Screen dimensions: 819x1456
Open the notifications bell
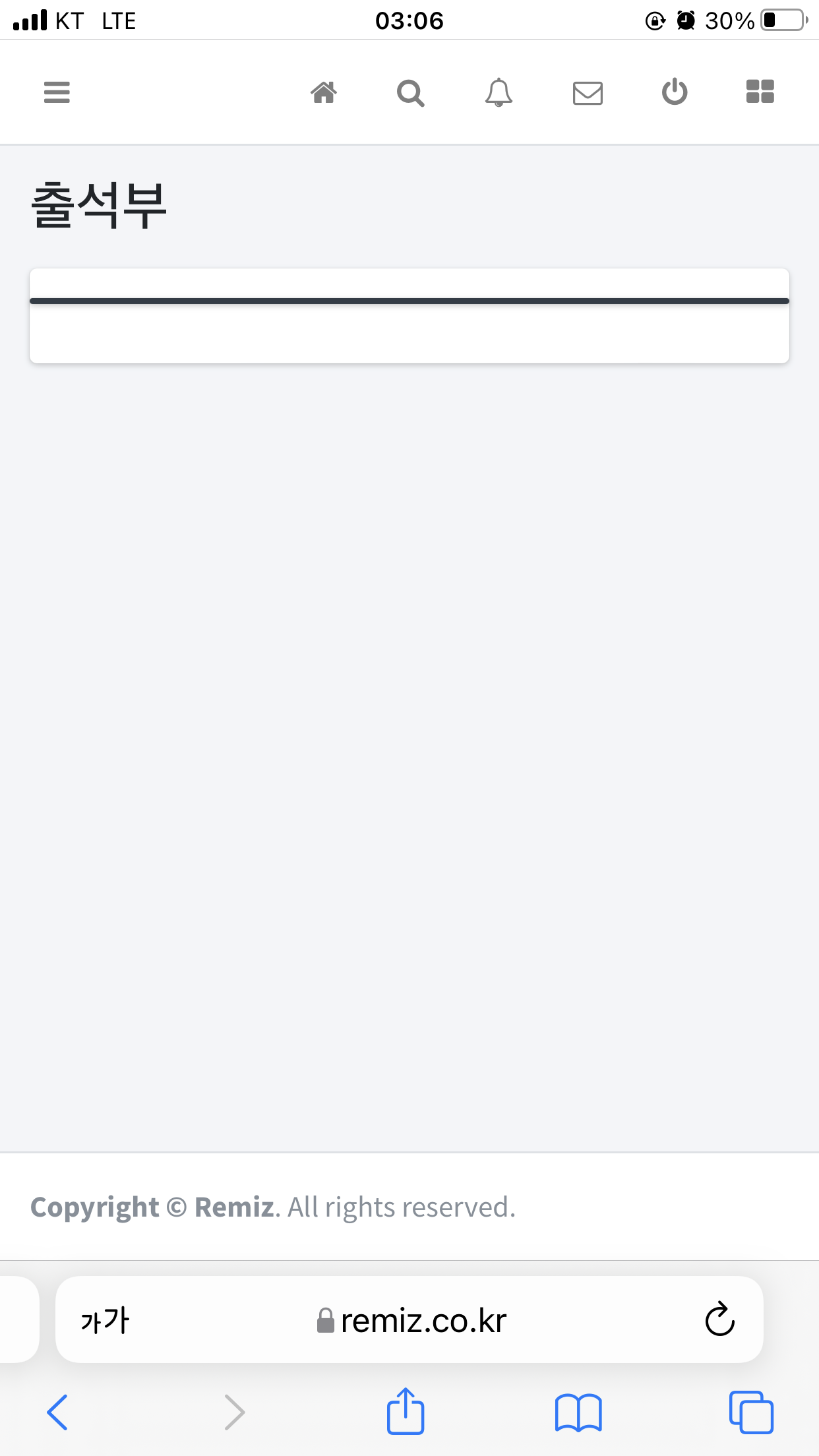(x=499, y=92)
